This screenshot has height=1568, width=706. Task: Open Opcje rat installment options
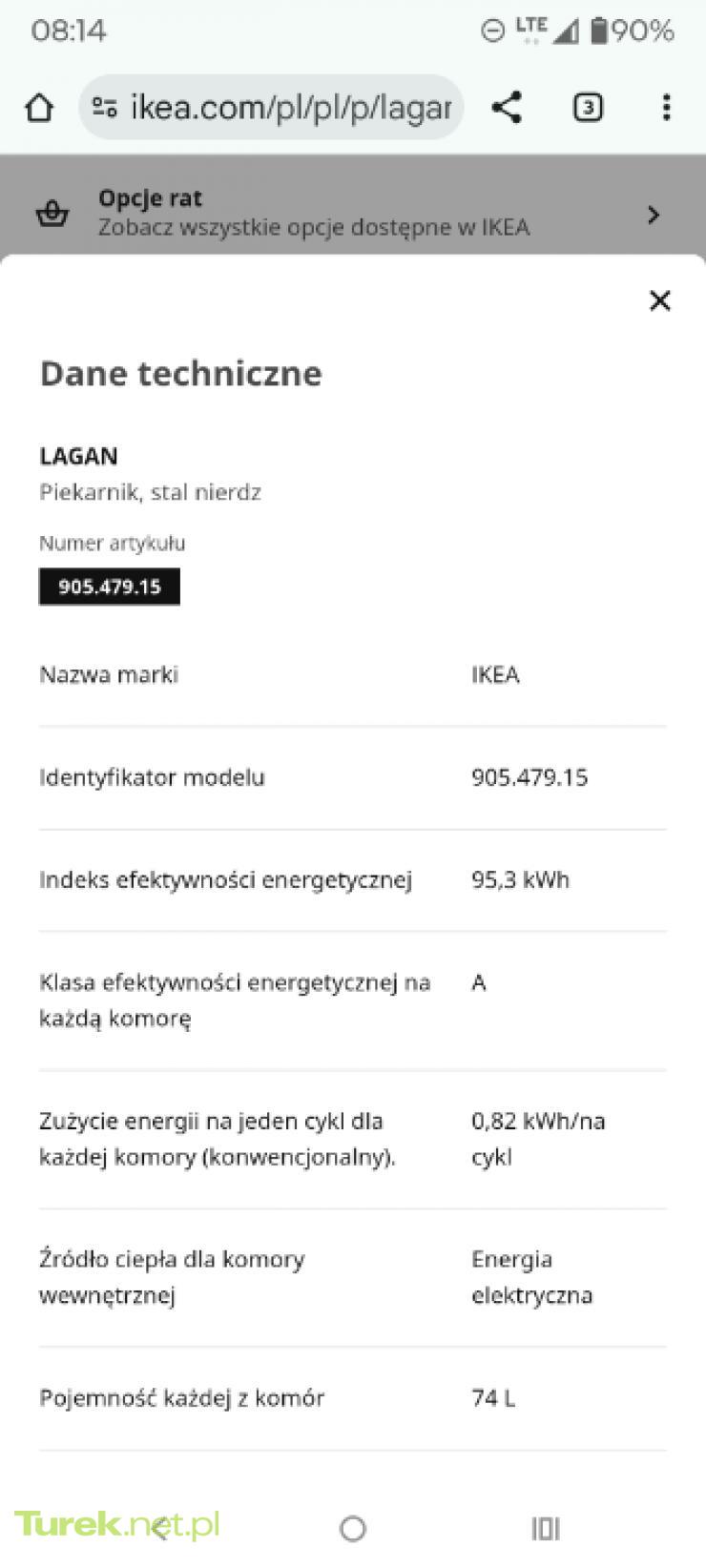[x=353, y=213]
